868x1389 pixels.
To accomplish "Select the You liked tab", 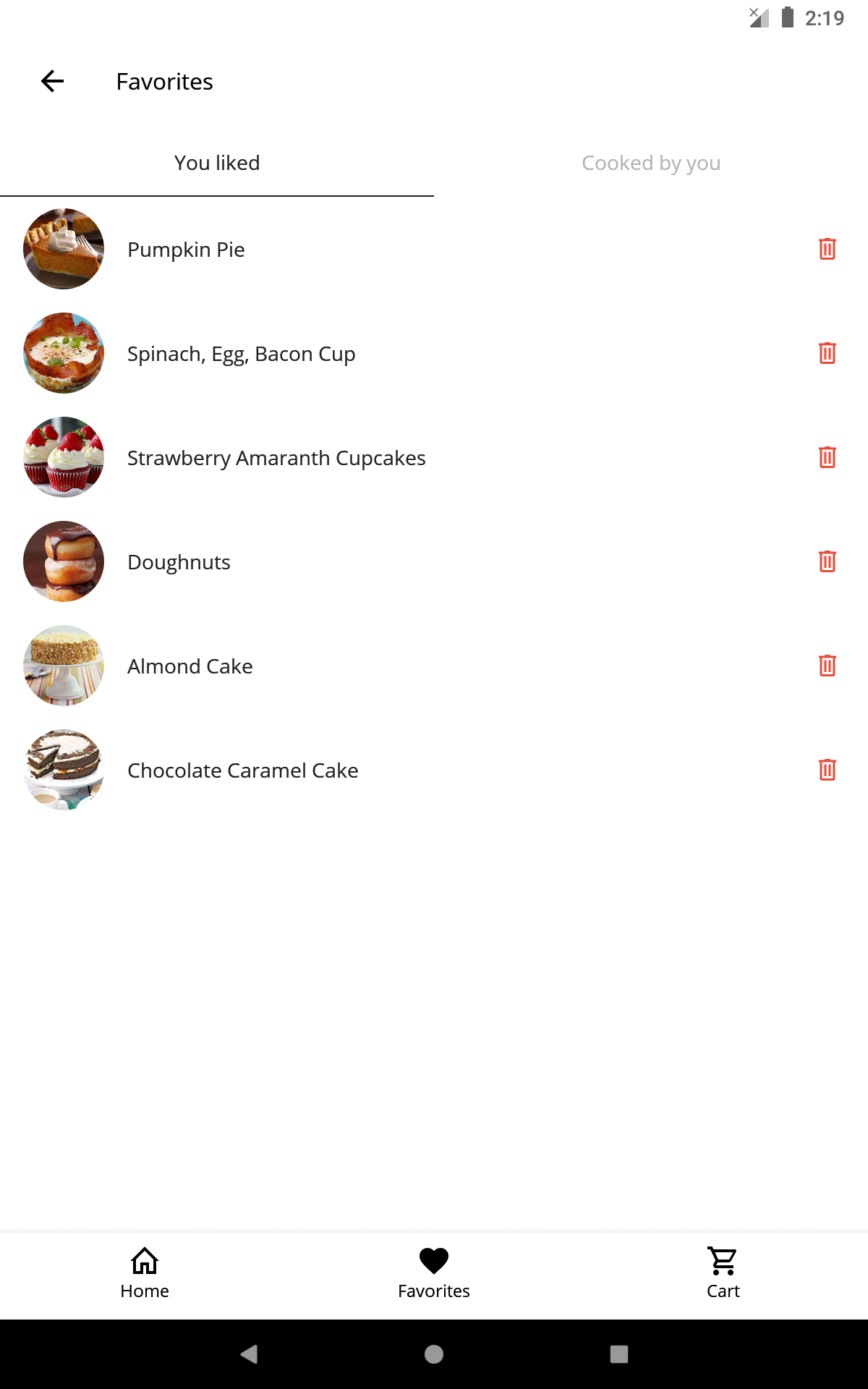I will [x=216, y=163].
